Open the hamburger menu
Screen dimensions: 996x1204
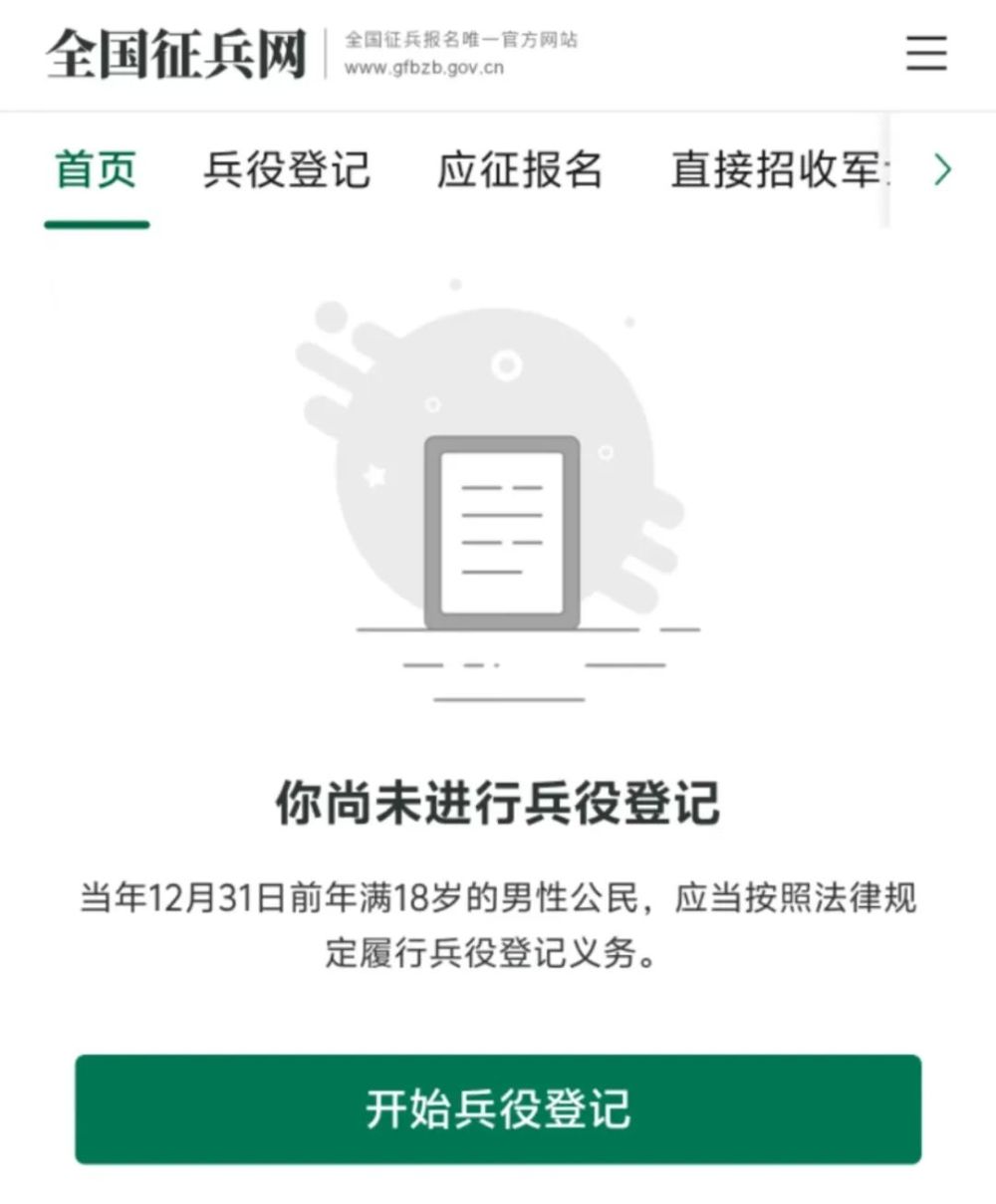click(925, 53)
